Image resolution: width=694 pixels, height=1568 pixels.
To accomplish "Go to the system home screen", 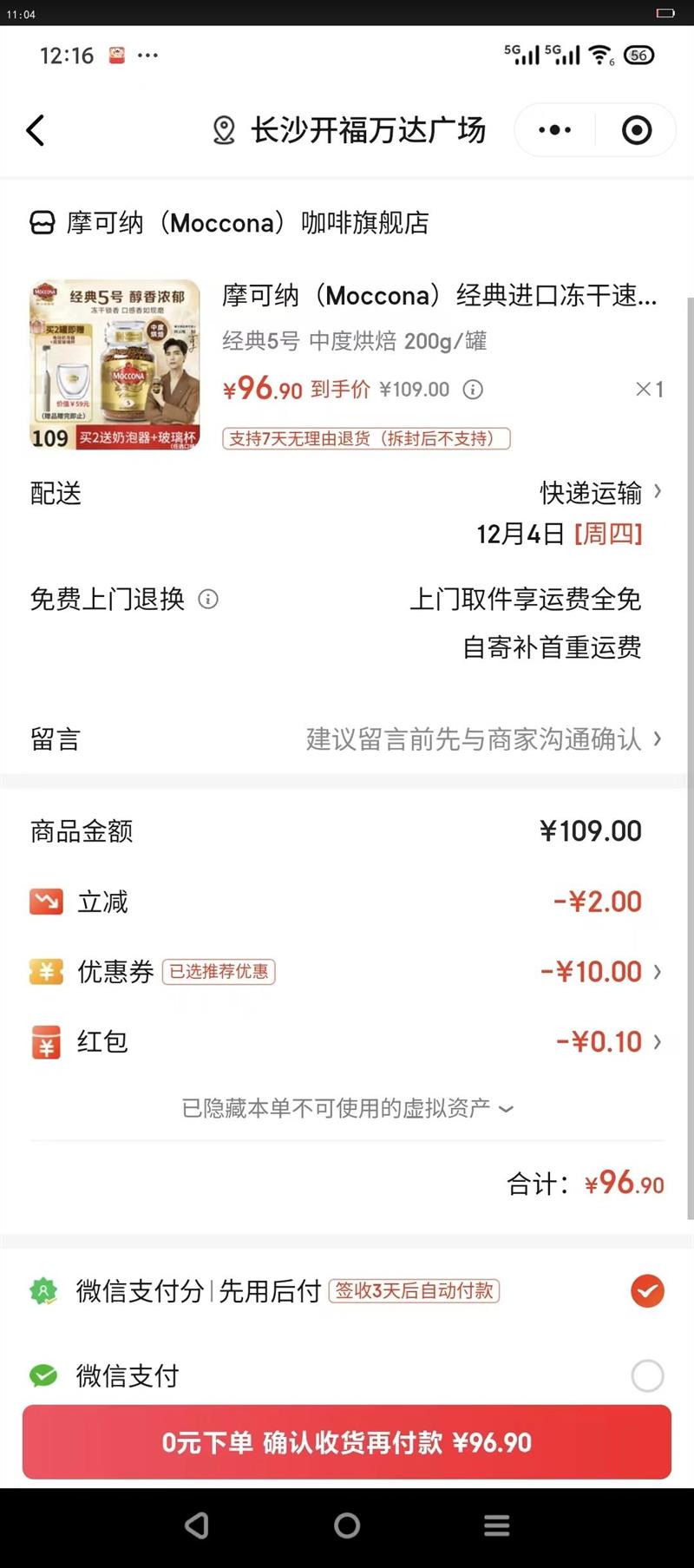I will [347, 1525].
